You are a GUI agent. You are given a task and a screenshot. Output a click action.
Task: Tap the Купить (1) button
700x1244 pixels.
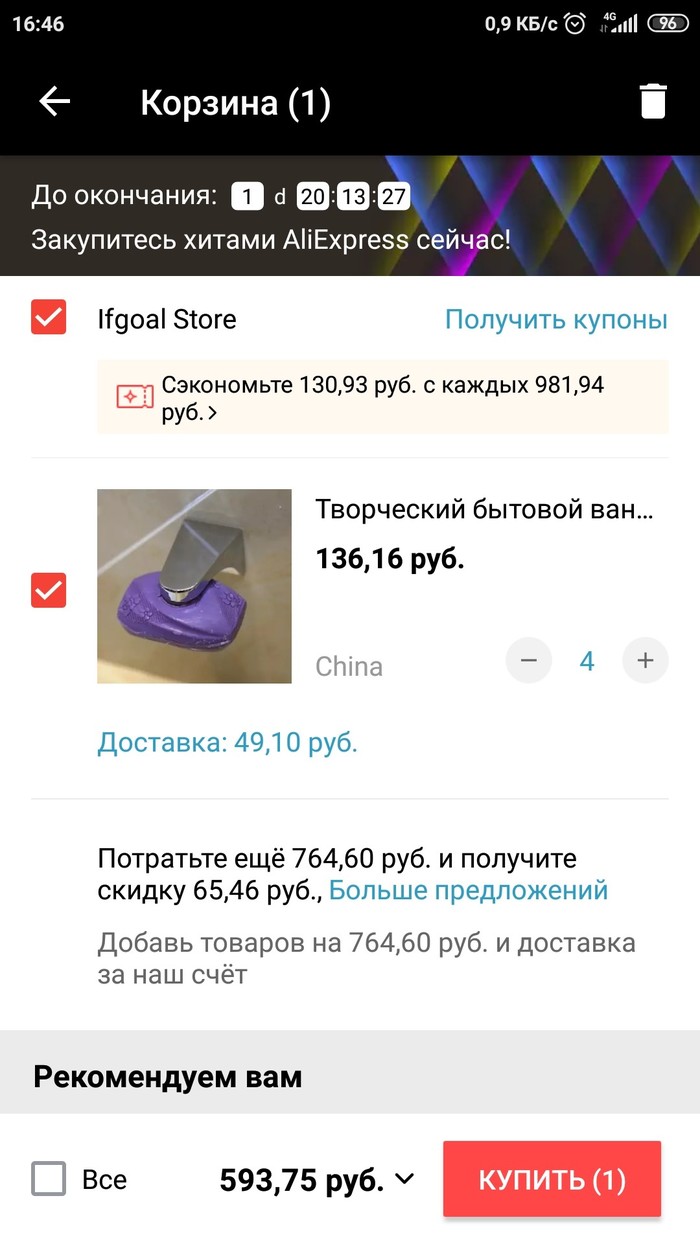click(552, 1180)
